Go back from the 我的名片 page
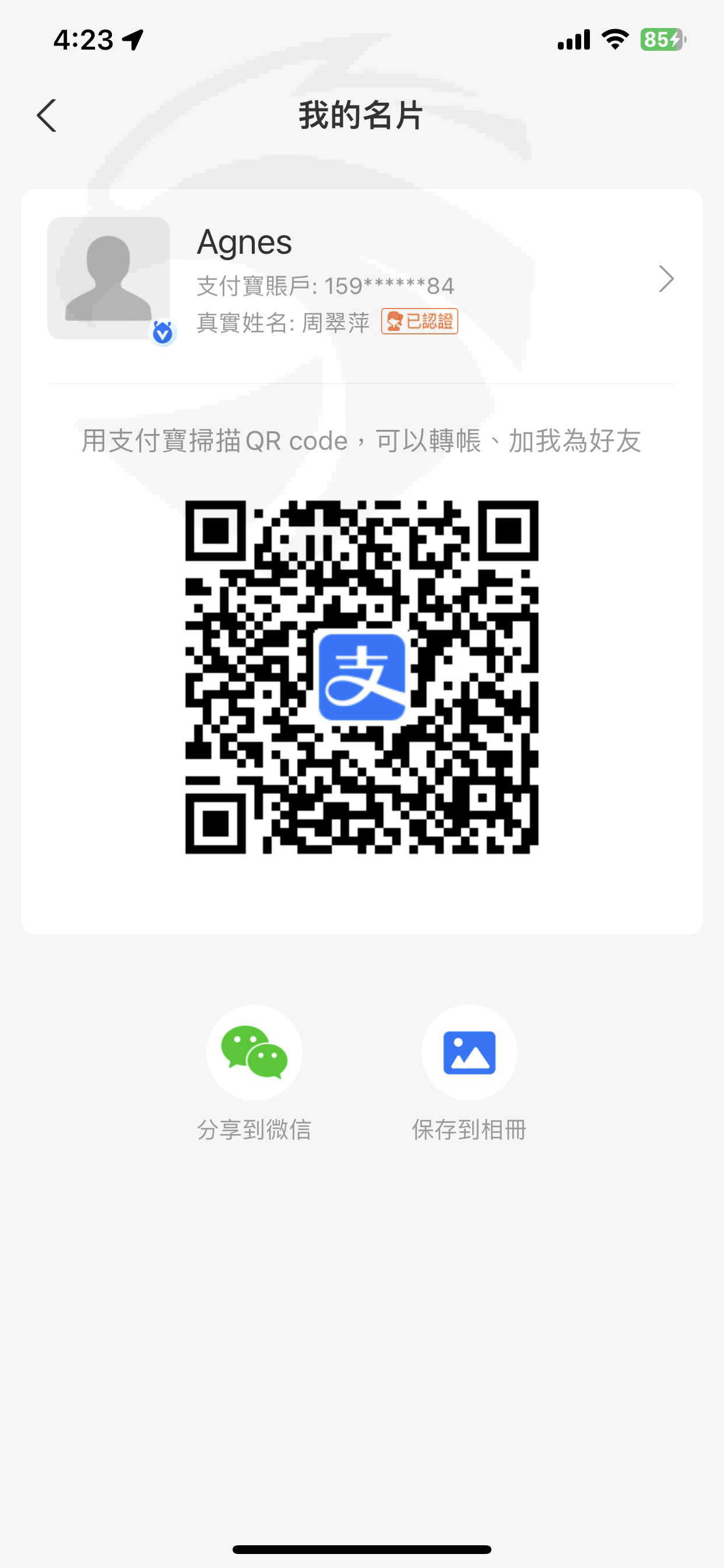 click(47, 116)
